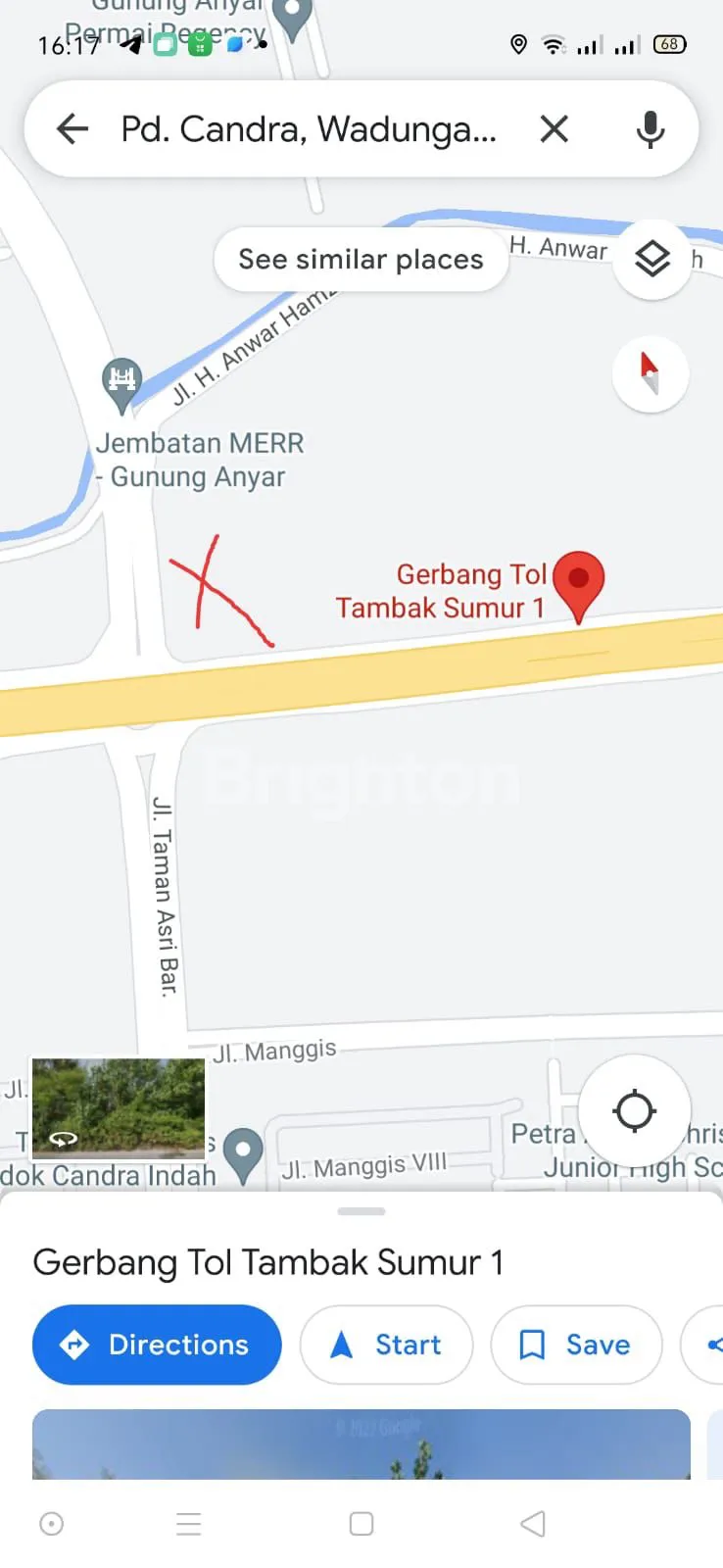723x1568 pixels.
Task: Open the Street View thumbnail
Action: 119,1107
